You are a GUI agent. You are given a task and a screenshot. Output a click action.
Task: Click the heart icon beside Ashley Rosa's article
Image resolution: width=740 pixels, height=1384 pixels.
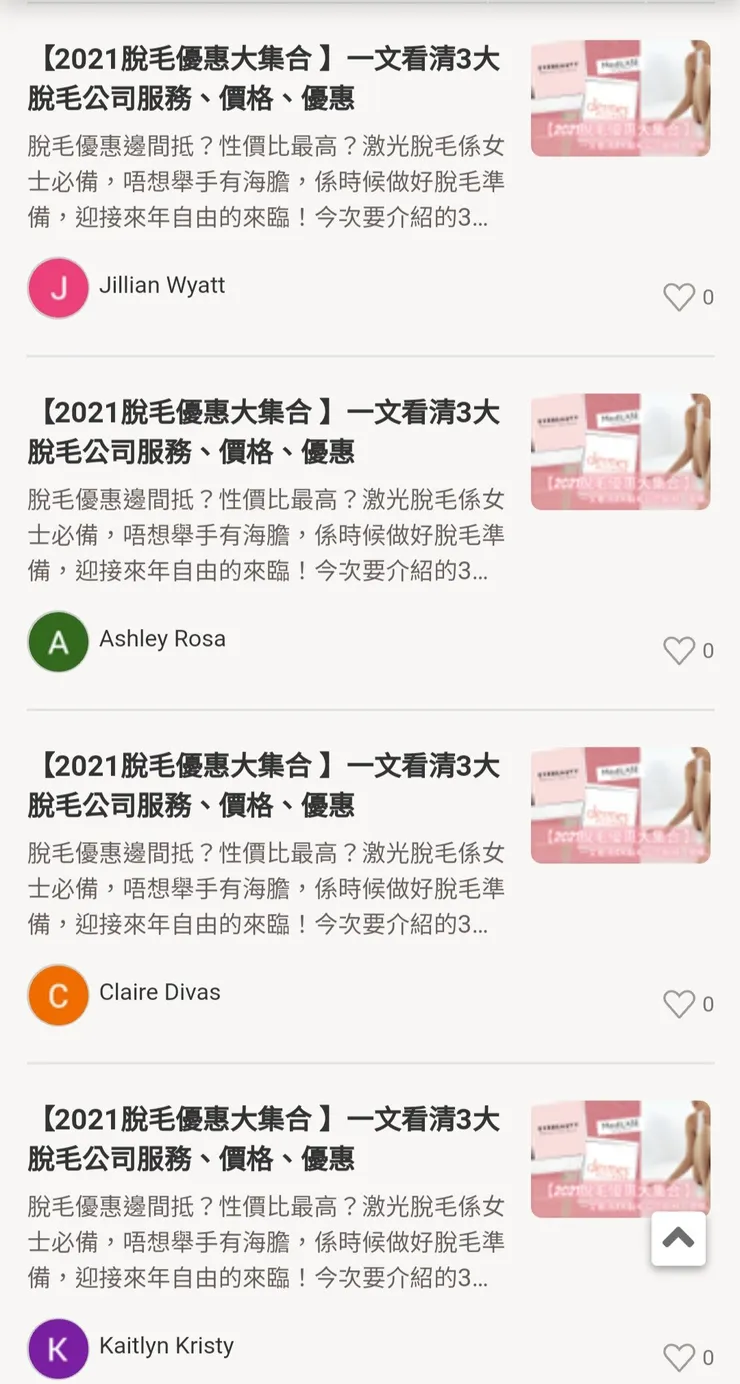[x=679, y=650]
